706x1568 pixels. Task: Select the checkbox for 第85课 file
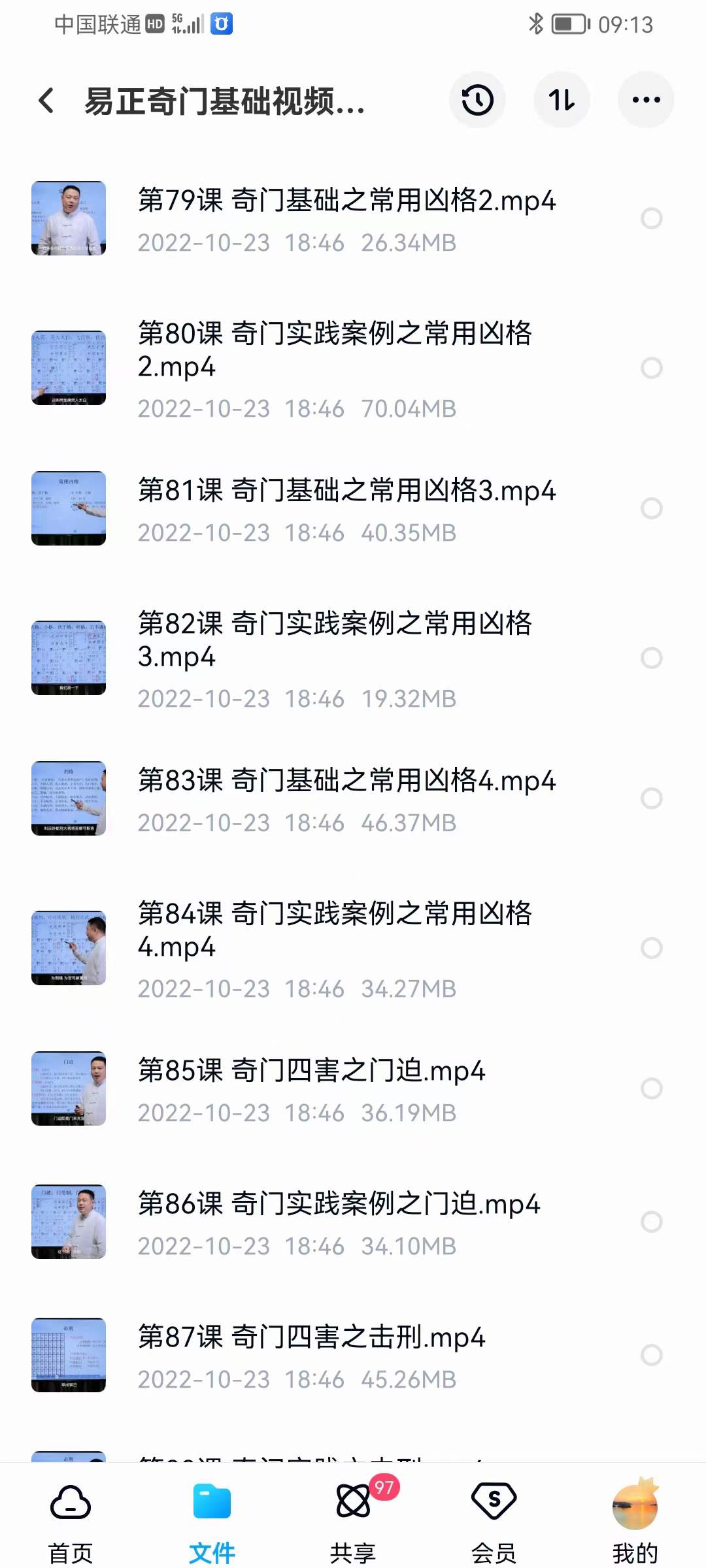click(651, 1088)
